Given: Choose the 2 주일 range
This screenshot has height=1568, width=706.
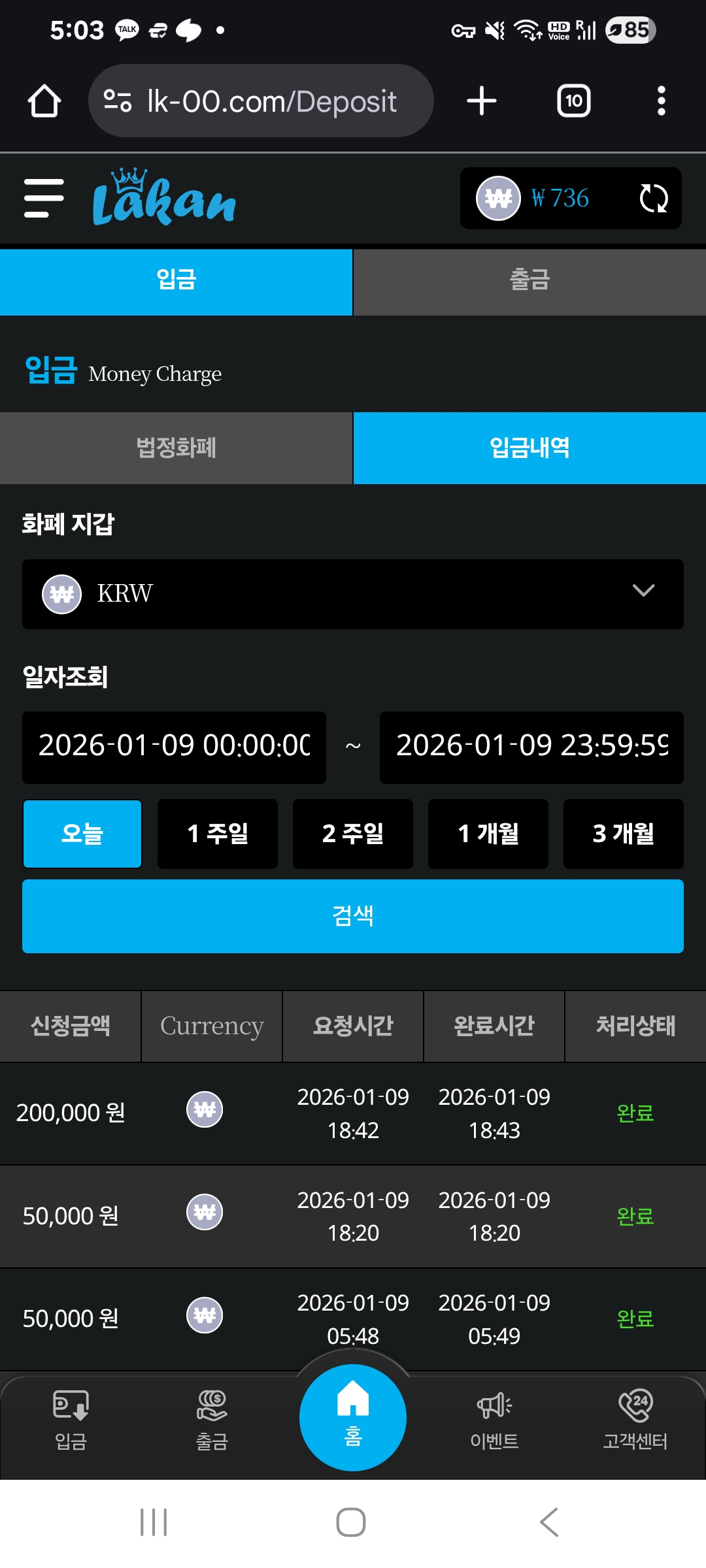Looking at the screenshot, I should coord(353,834).
